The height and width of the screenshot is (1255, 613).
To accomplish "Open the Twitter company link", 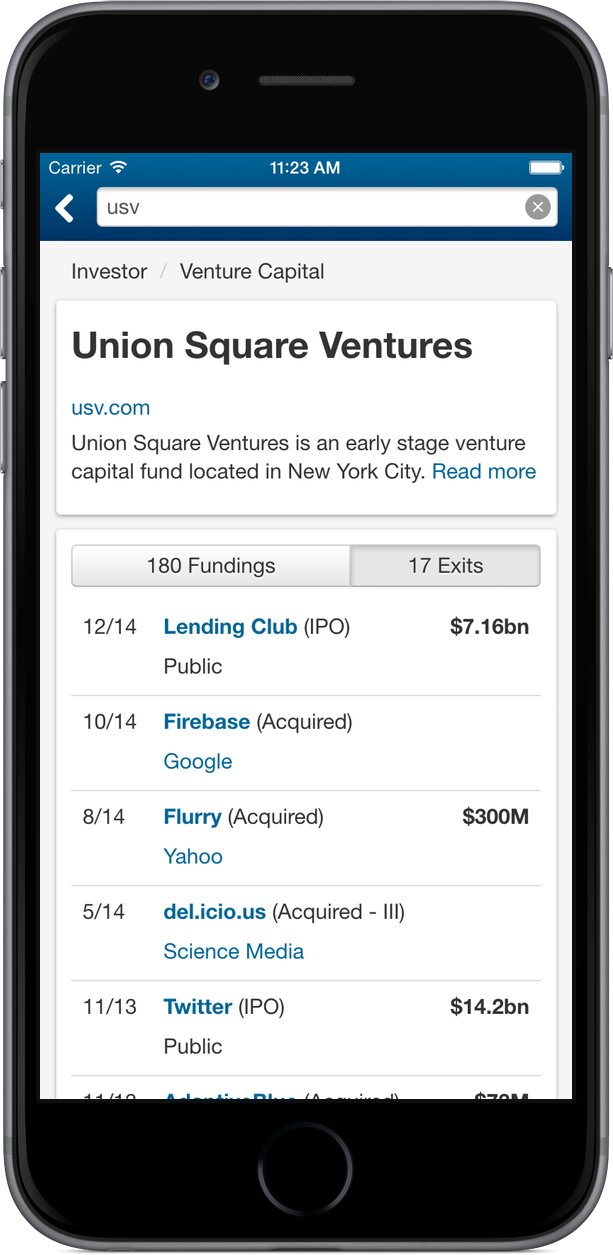I will pos(198,1007).
